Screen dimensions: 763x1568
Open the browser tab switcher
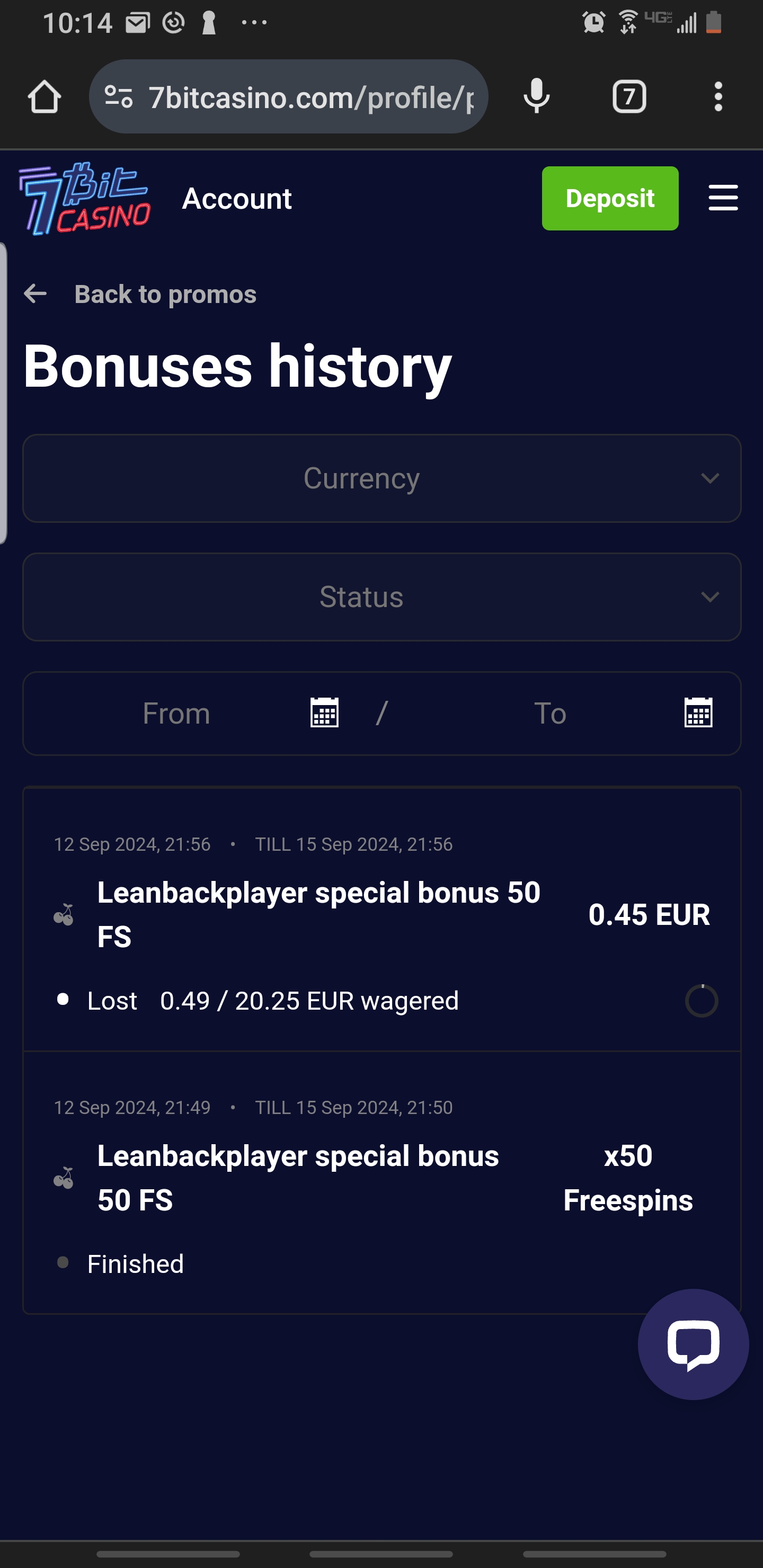pos(629,97)
